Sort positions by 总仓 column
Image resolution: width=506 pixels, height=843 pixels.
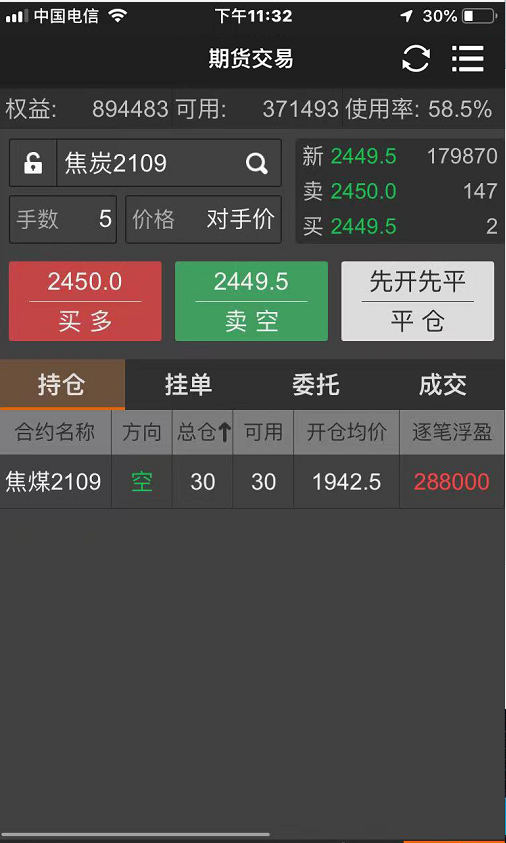tap(203, 432)
